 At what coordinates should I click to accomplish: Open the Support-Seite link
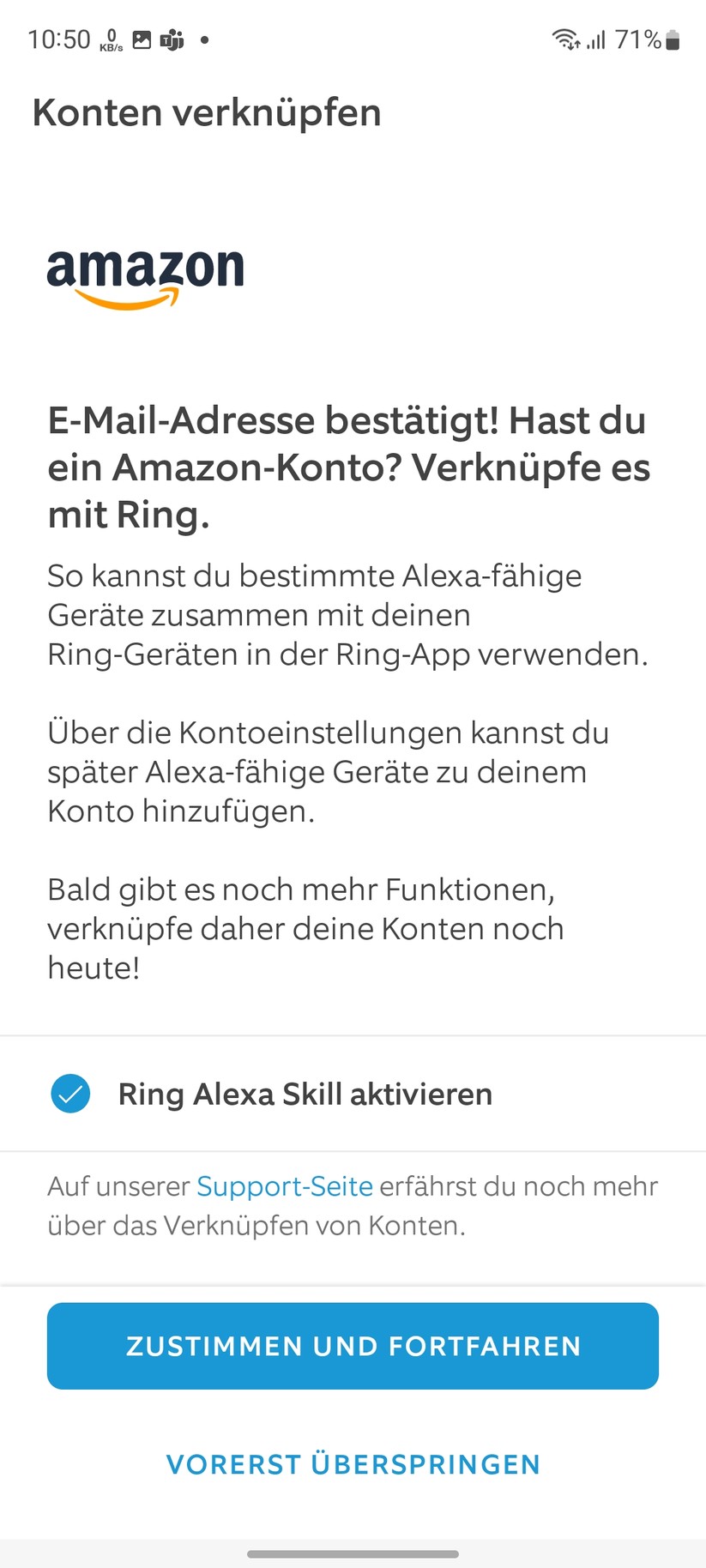[x=284, y=1185]
